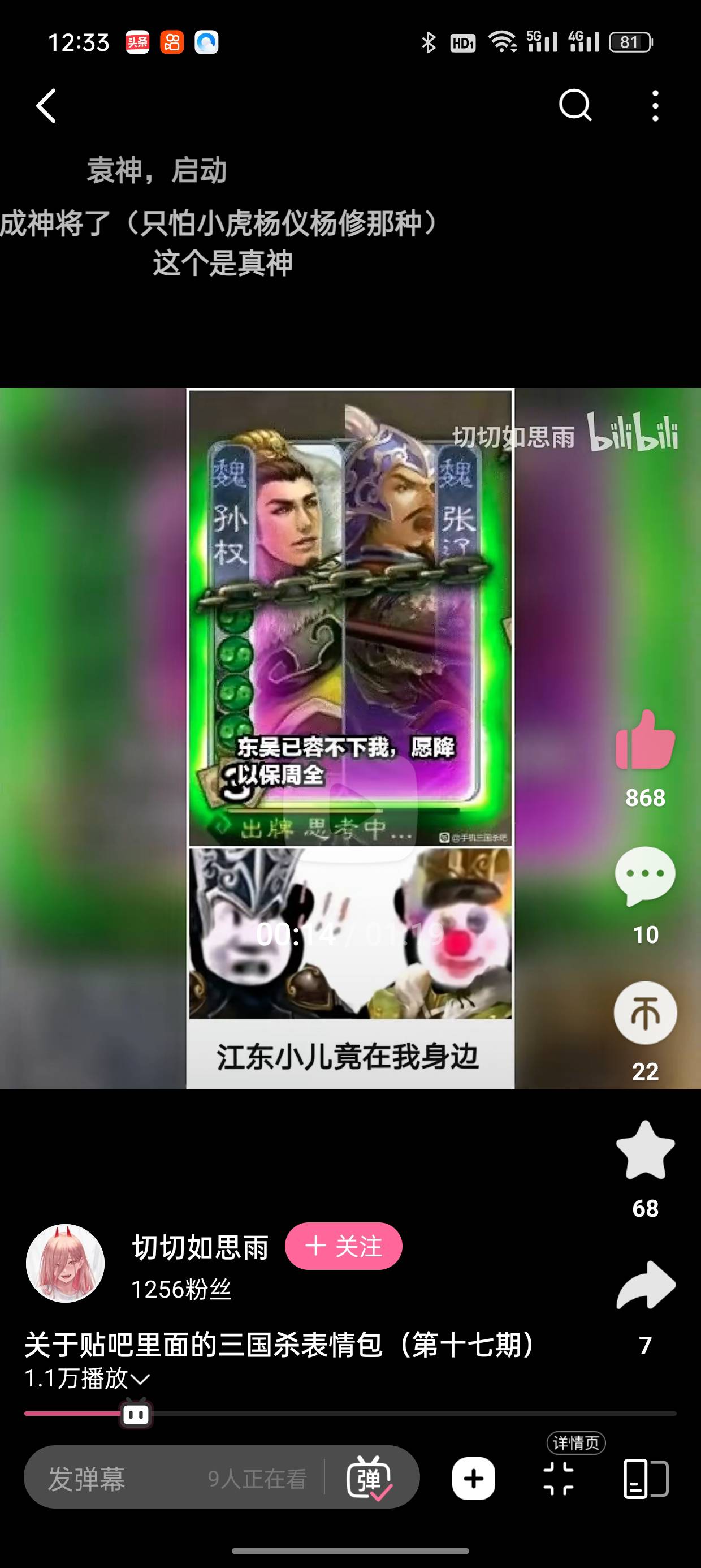Open the comments bubble icon
The height and width of the screenshot is (1568, 701).
(x=645, y=876)
